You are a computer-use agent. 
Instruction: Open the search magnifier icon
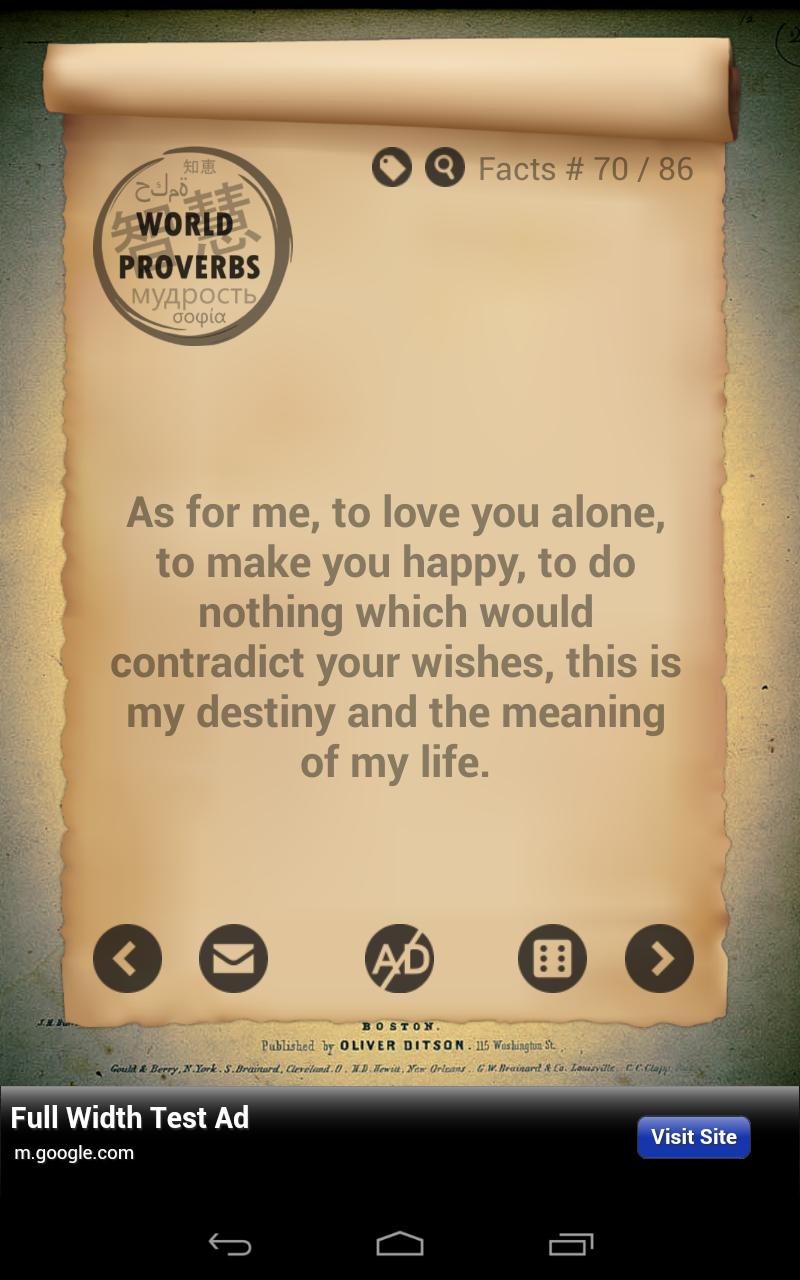pyautogui.click(x=445, y=168)
